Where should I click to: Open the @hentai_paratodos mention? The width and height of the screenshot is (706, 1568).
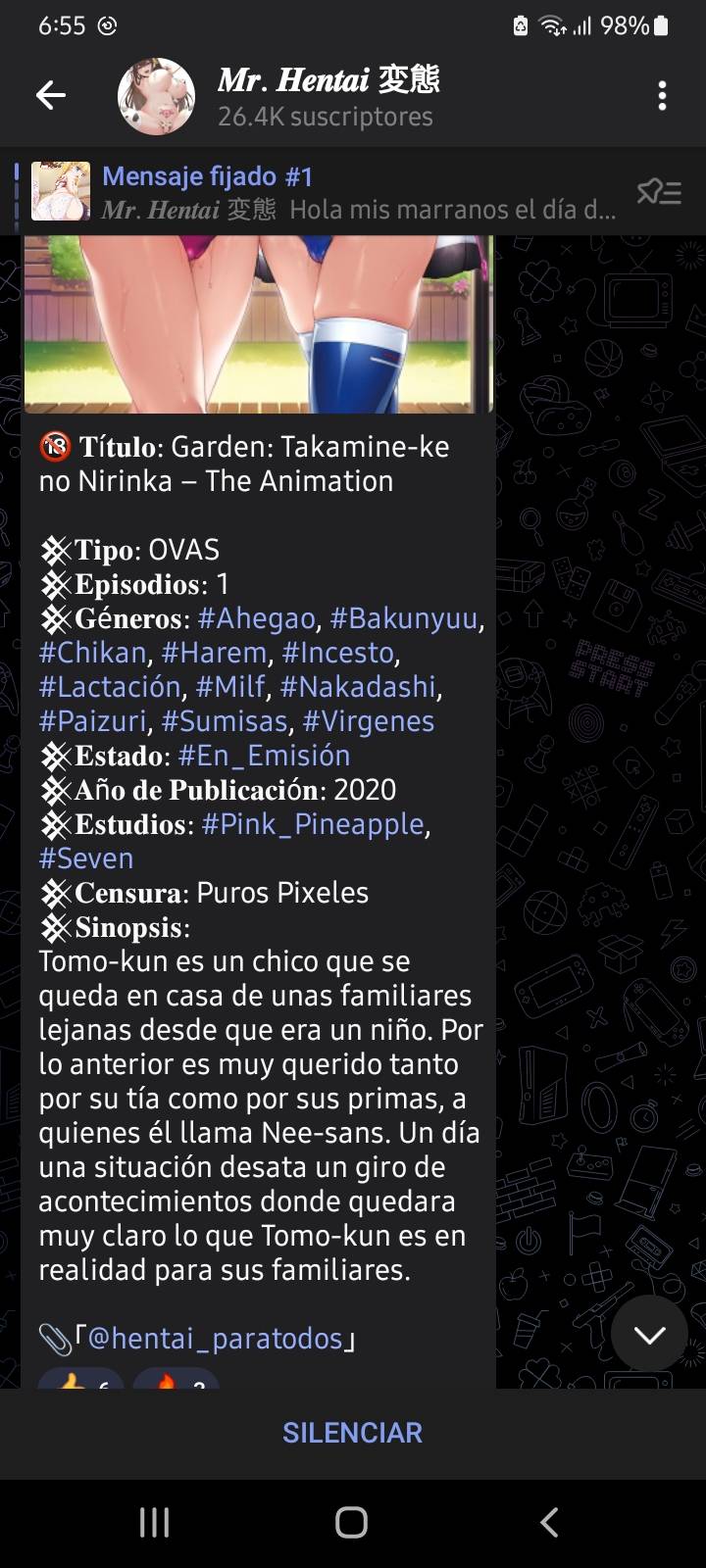[215, 1339]
